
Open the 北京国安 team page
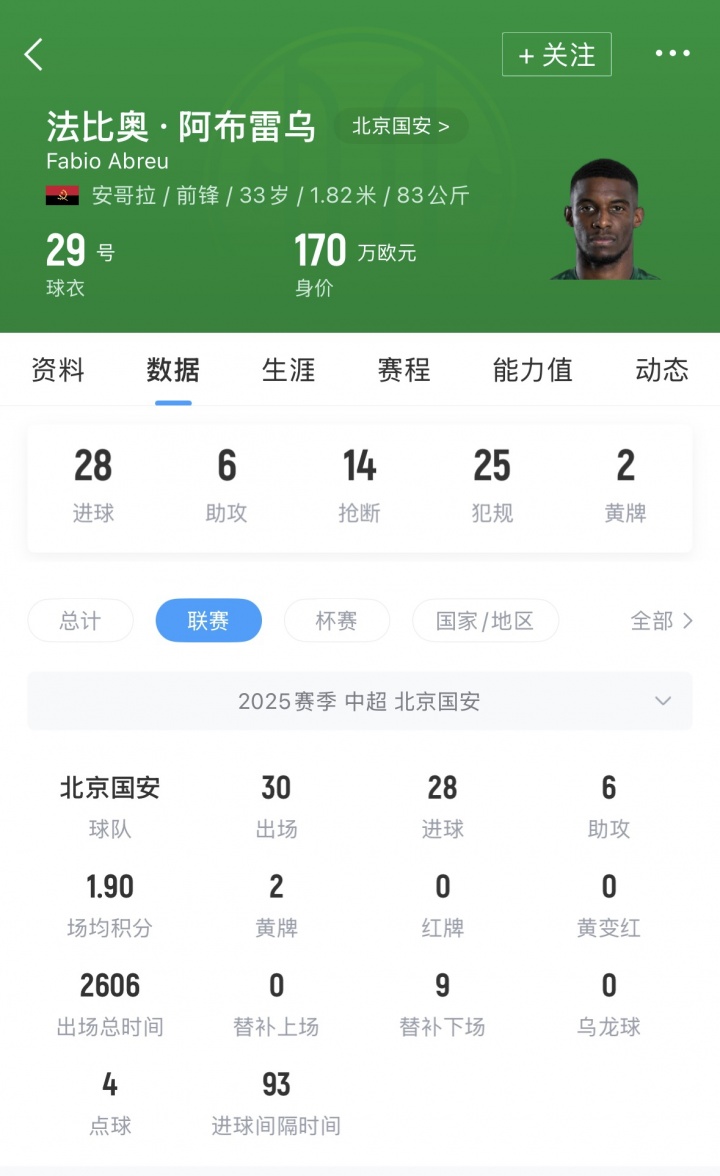[400, 127]
